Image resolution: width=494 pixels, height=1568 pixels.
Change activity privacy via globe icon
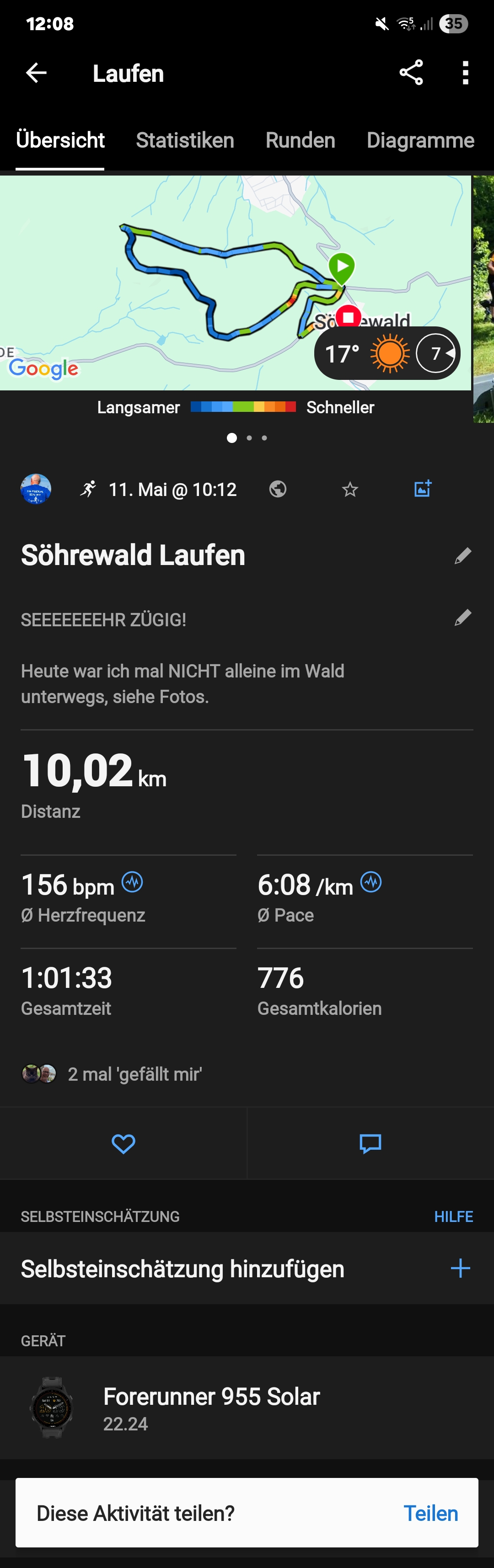[278, 490]
